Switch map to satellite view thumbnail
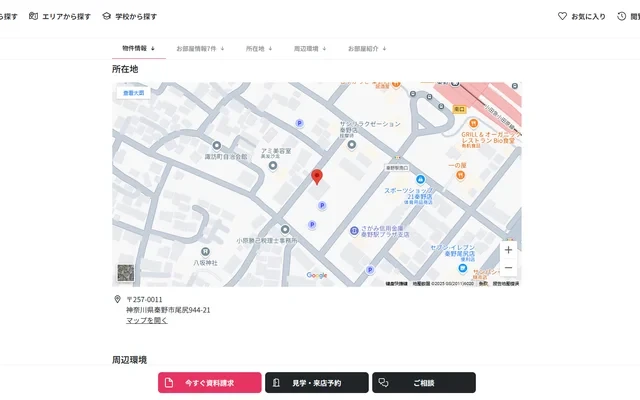Viewport: 640px width, 400px height. (x=125, y=273)
